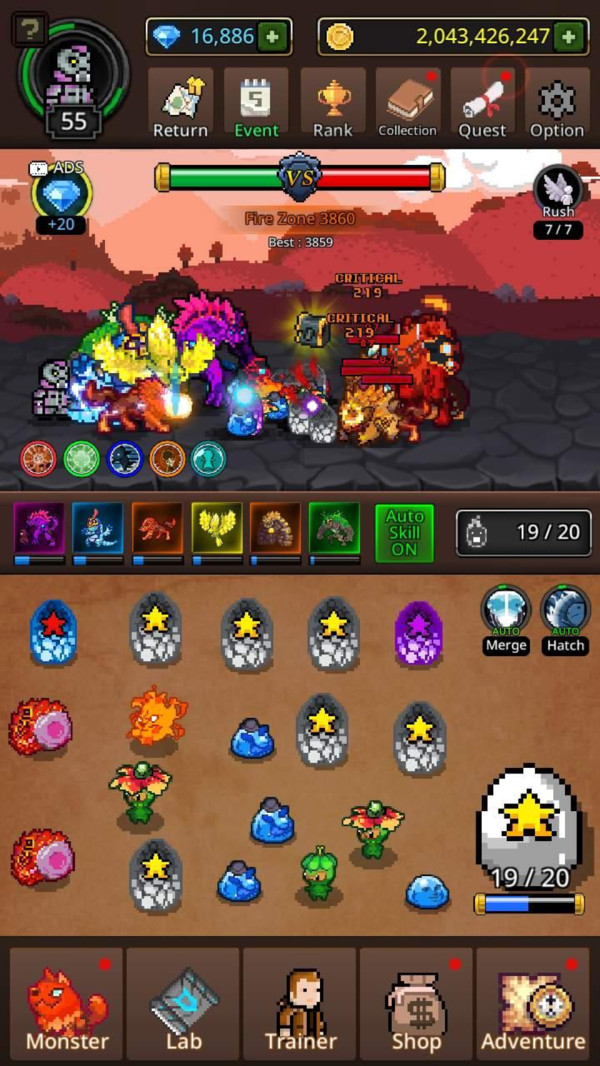The image size is (600, 1066).
Task: Add more gold coins with the plus button
Action: coord(569,37)
